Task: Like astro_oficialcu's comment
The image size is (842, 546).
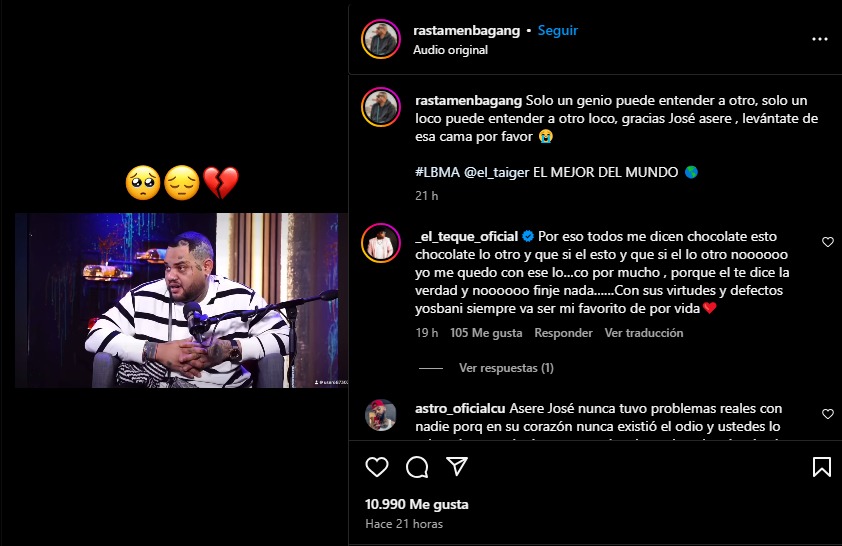Action: tap(827, 414)
